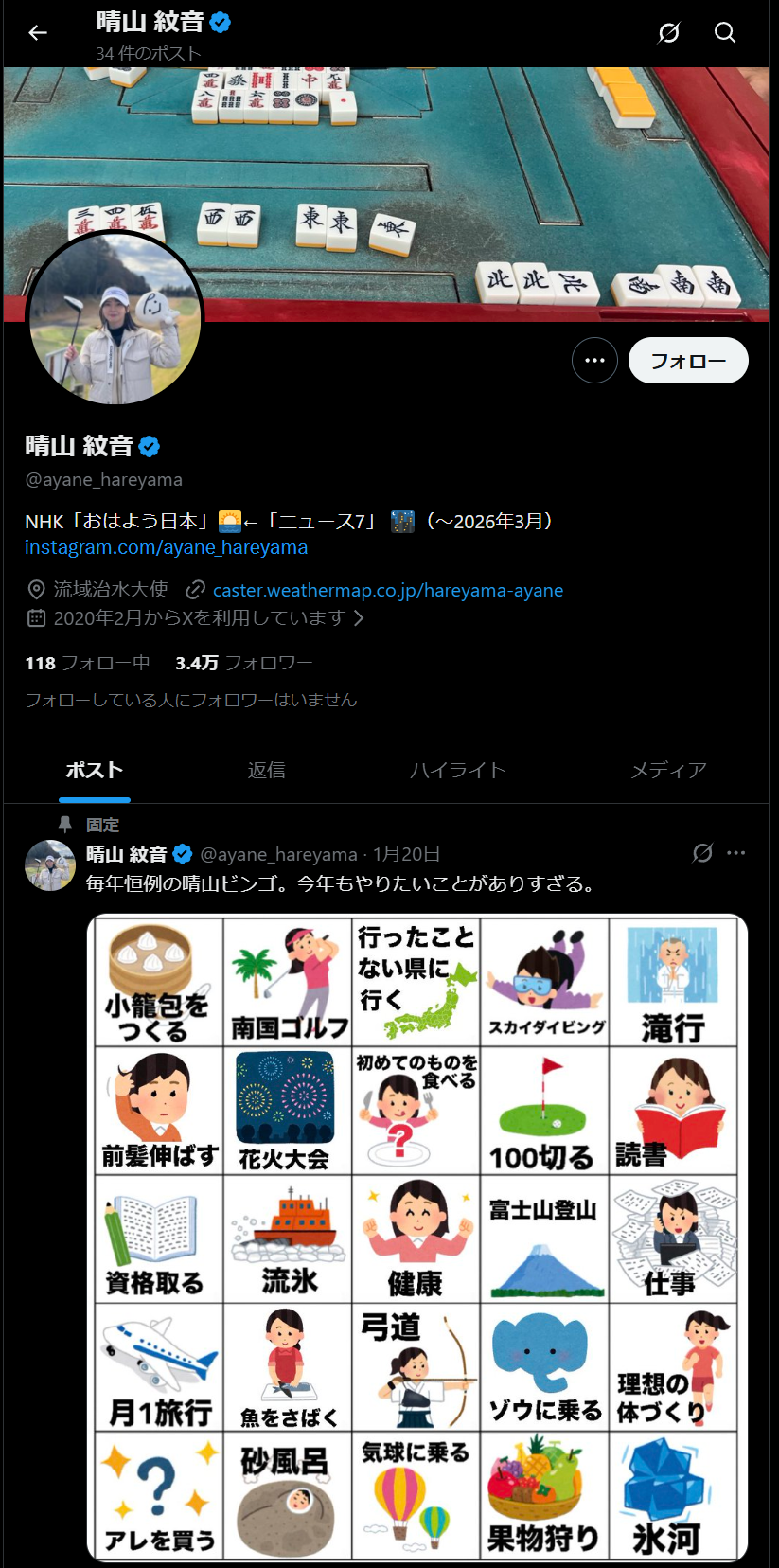View the profile picture enlarged
The image size is (779, 1568).
click(115, 320)
